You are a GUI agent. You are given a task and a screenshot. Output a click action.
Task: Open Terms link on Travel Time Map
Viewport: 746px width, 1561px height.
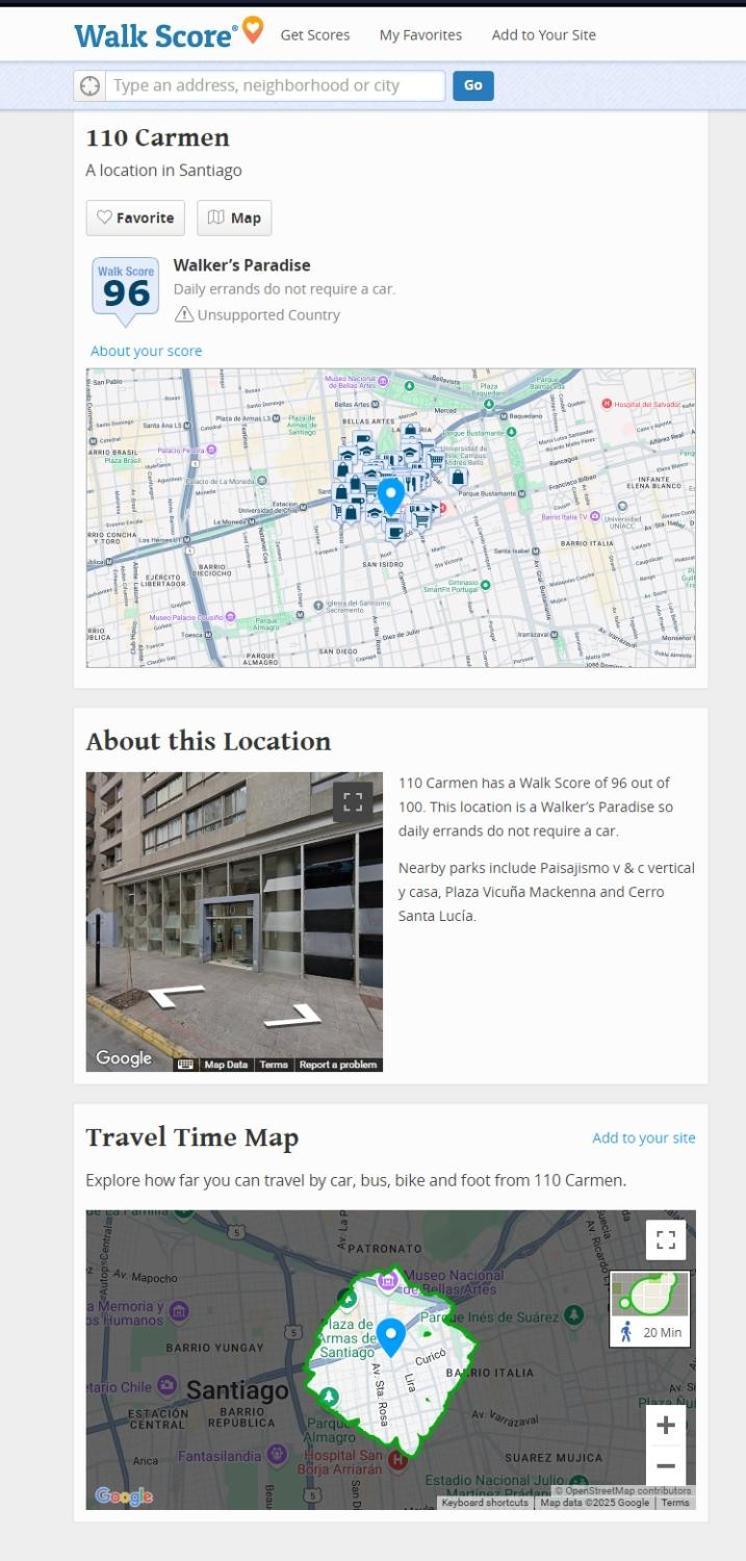[675, 1502]
